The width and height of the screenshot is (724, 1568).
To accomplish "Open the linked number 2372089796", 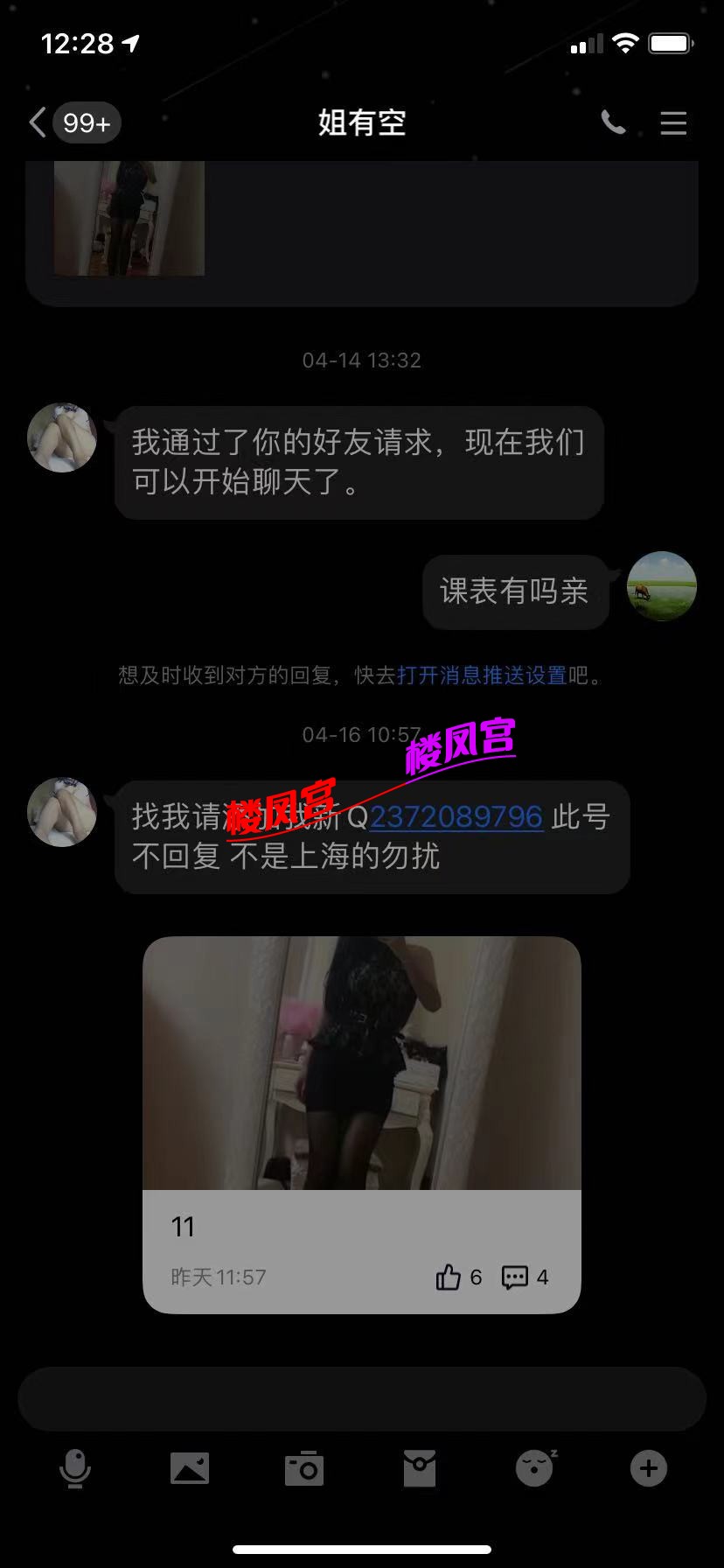I will [456, 816].
